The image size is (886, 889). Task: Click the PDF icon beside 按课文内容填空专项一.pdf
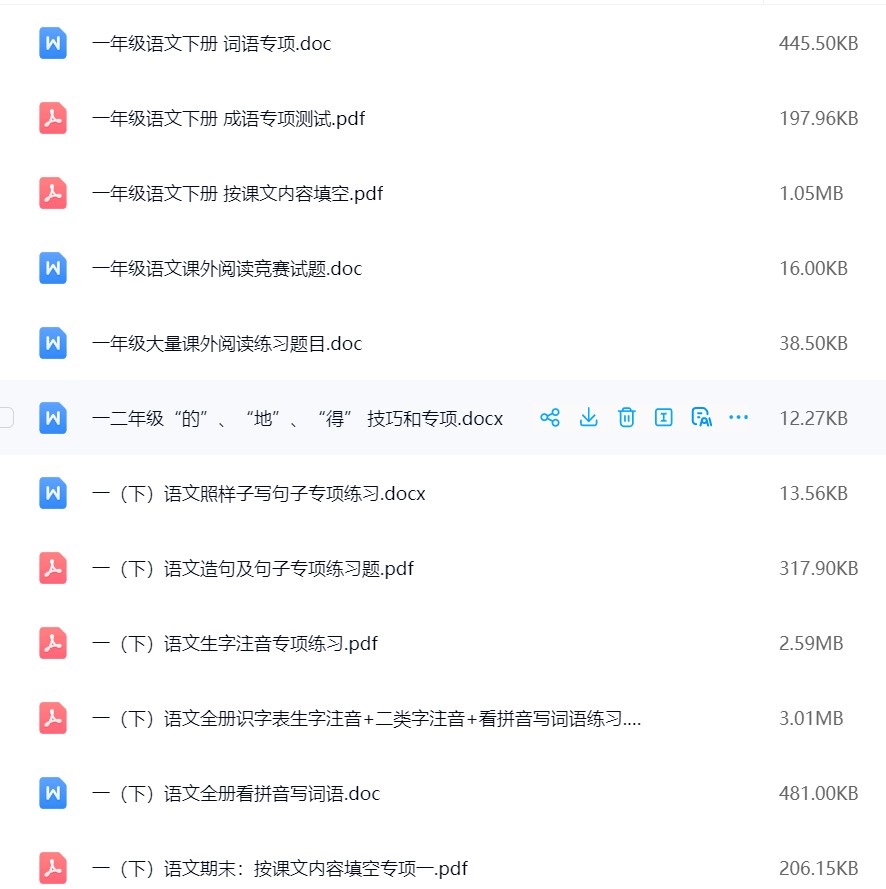click(x=52, y=868)
